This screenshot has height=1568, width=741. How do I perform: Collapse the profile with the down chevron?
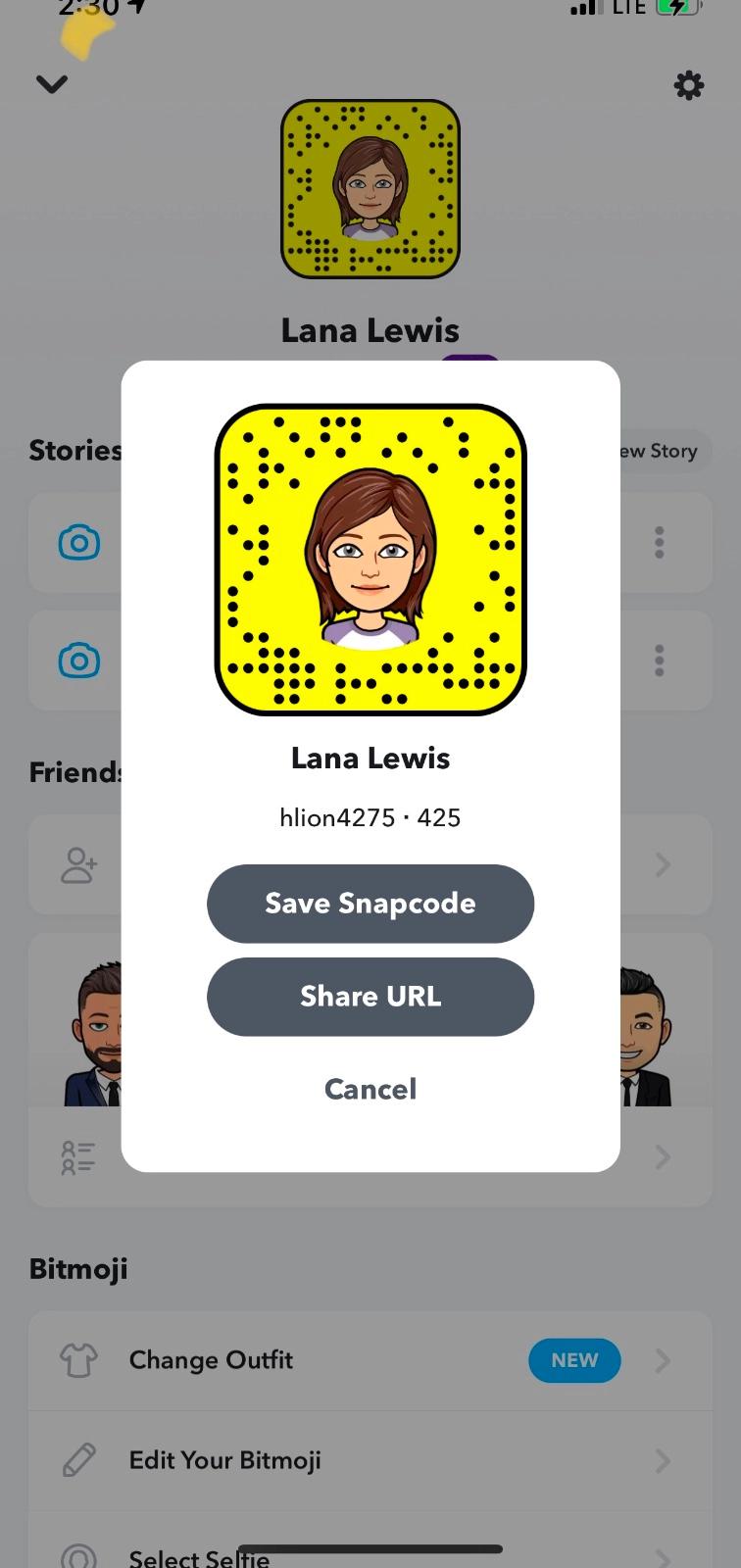click(51, 84)
